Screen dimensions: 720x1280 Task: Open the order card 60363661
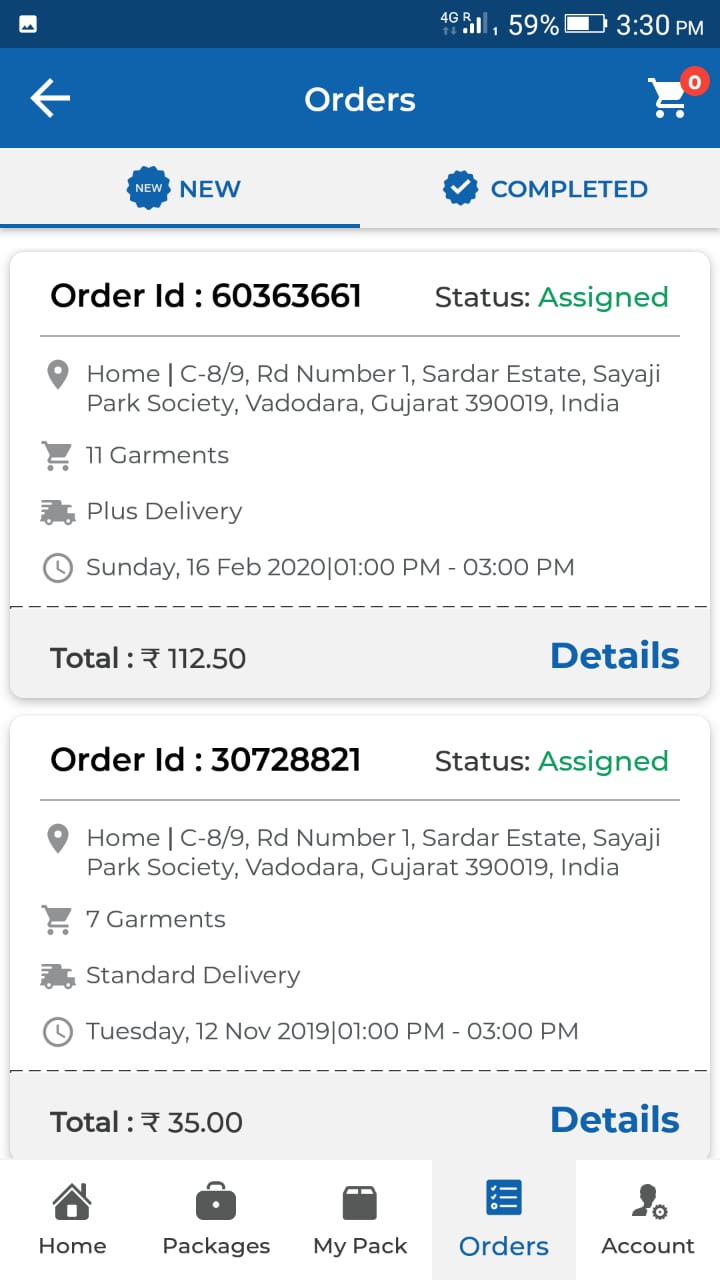coord(360,475)
